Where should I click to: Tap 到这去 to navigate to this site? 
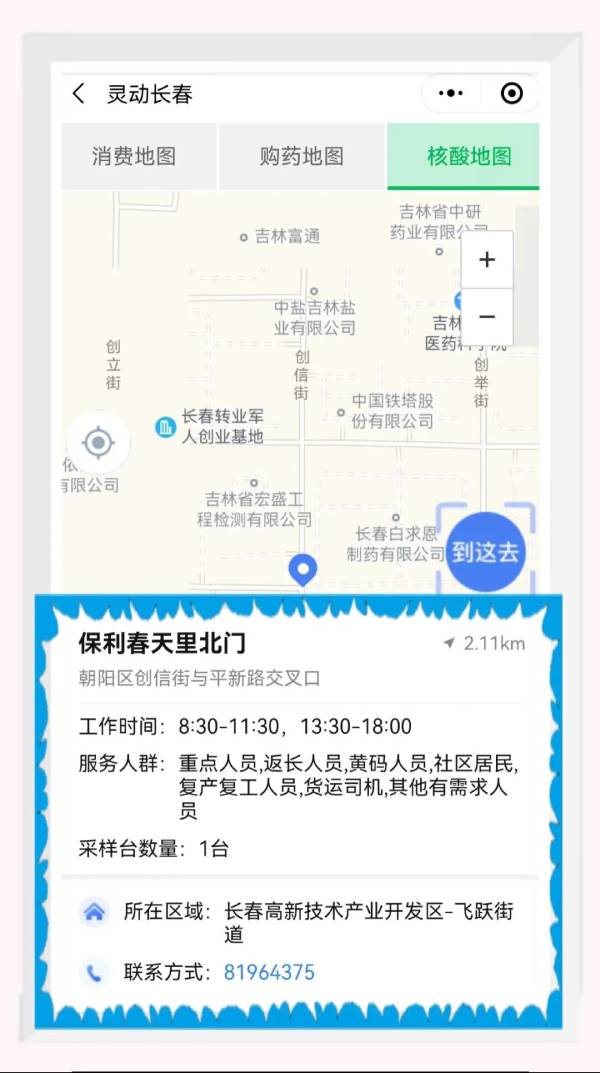click(486, 552)
